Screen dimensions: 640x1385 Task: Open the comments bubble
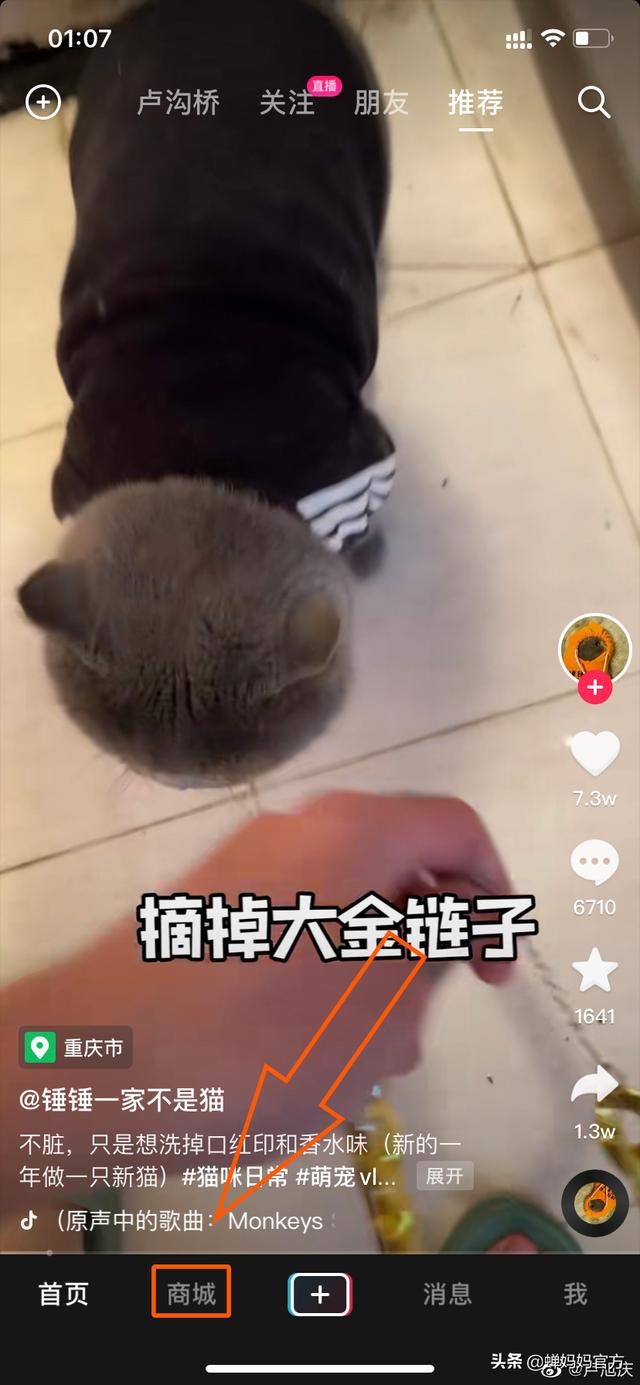[595, 864]
